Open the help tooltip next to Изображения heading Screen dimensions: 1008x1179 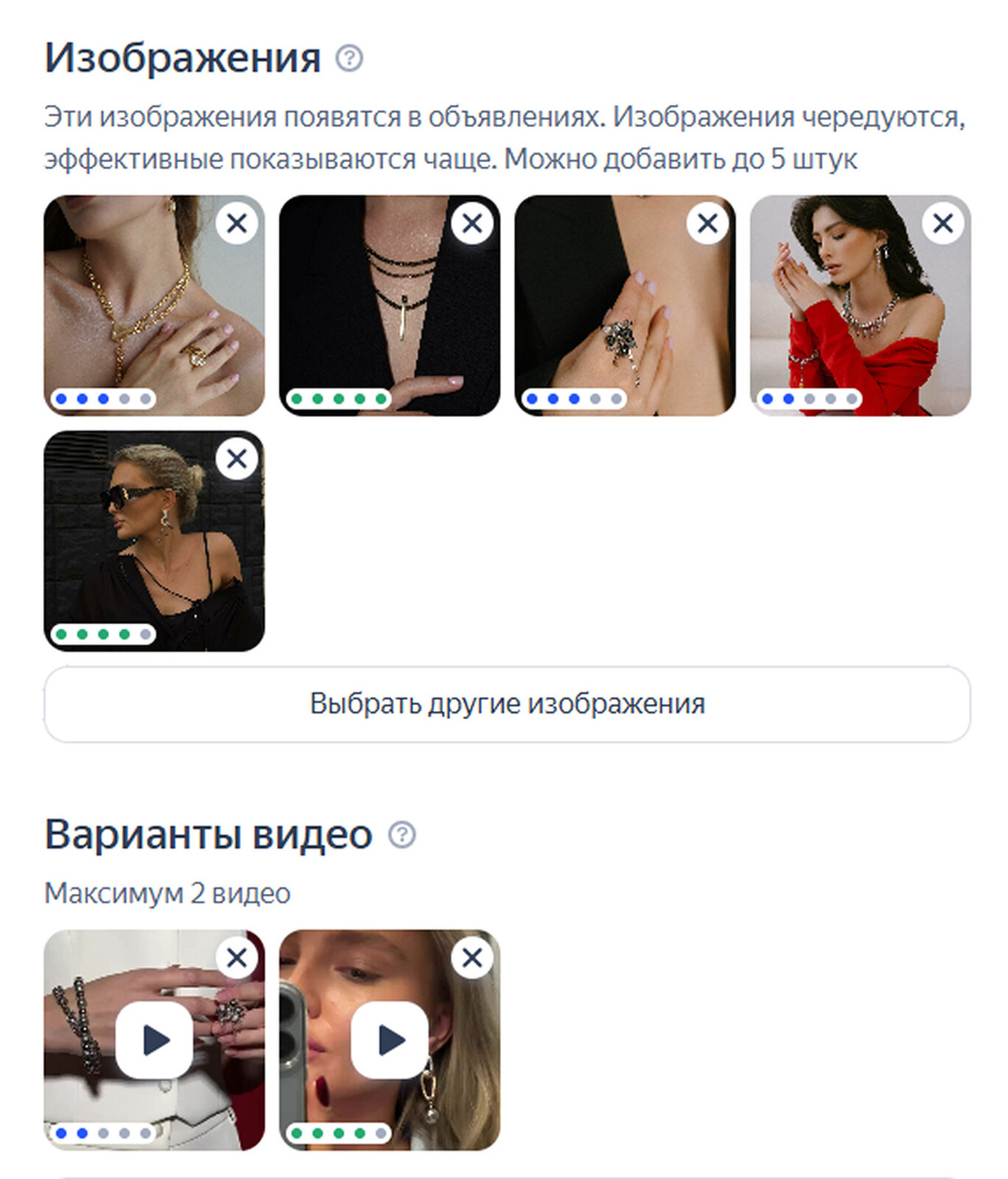point(349,59)
